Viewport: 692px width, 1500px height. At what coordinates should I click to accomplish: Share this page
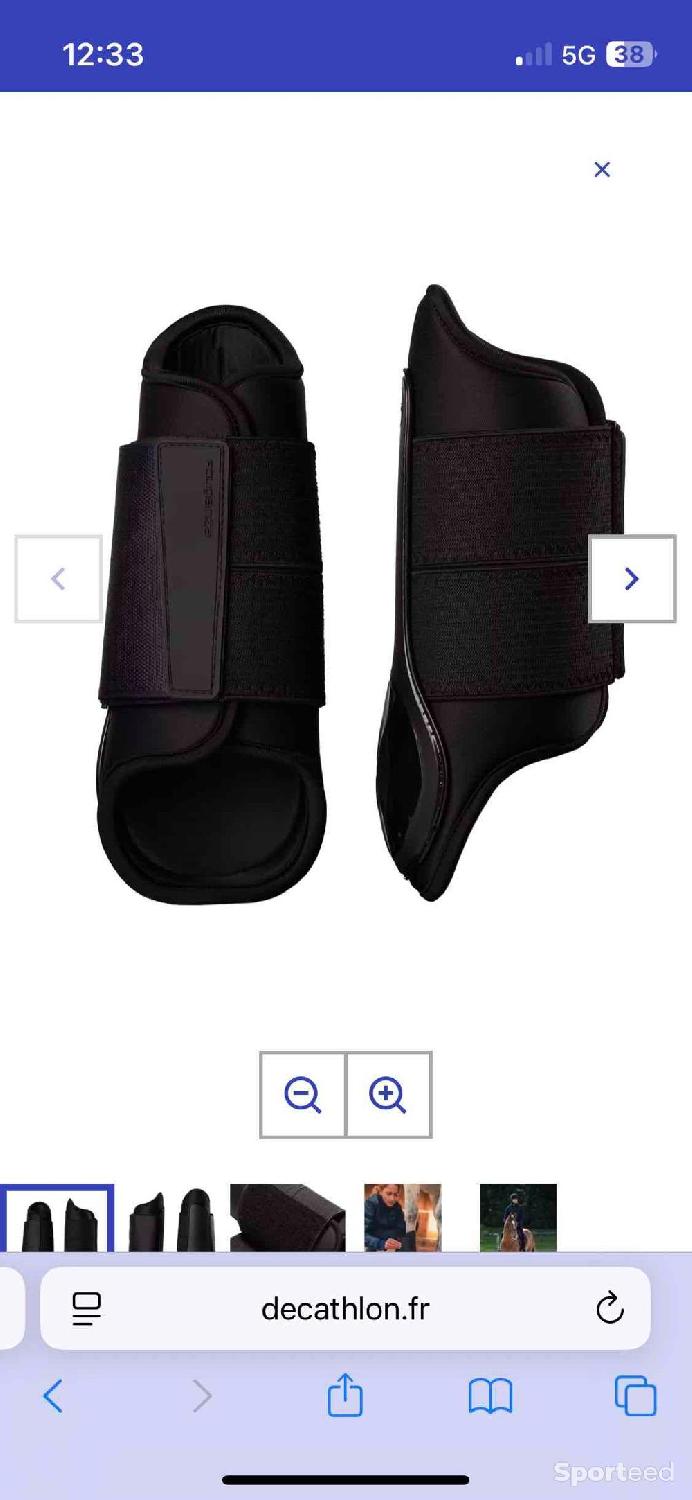tap(345, 1394)
